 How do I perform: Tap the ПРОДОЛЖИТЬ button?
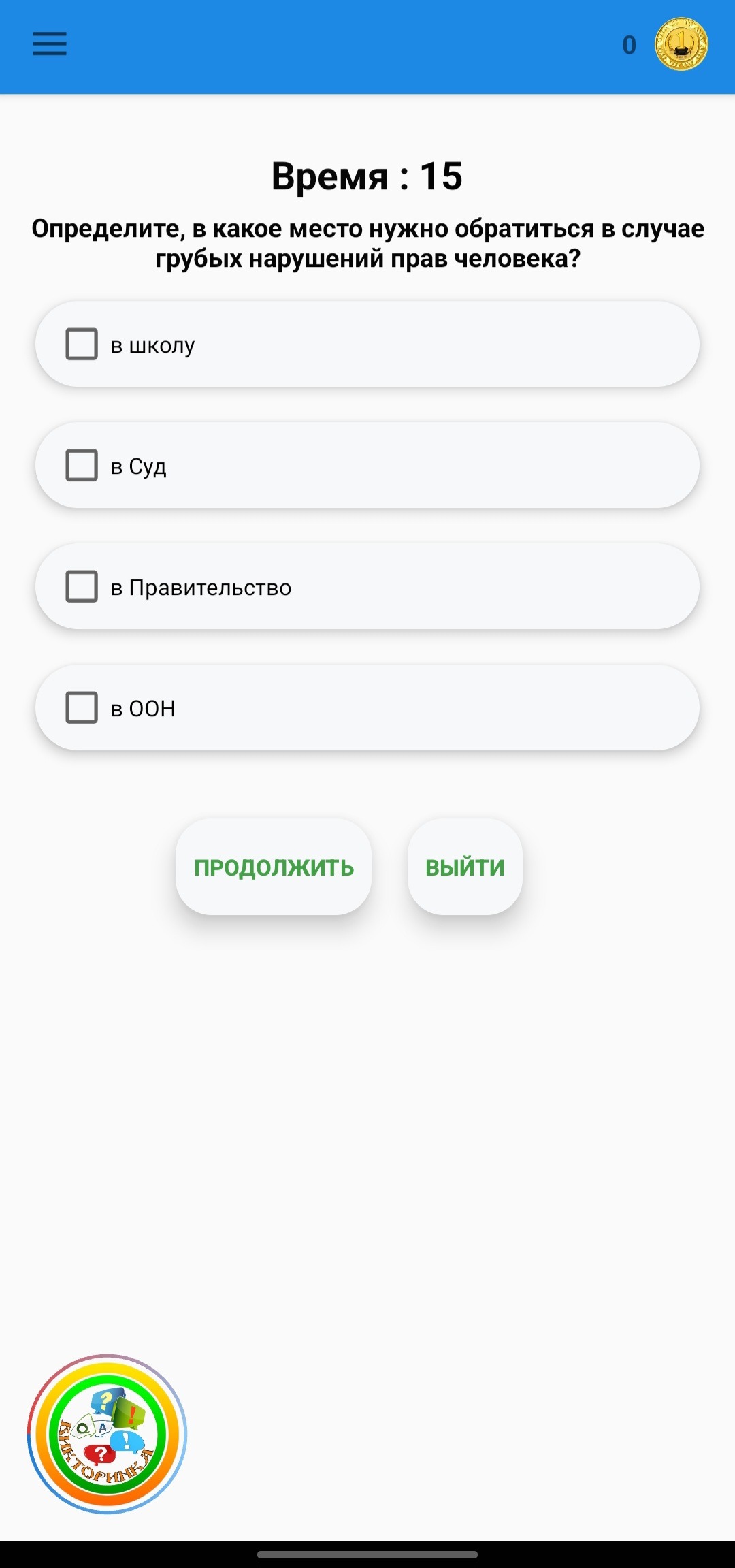click(x=274, y=867)
